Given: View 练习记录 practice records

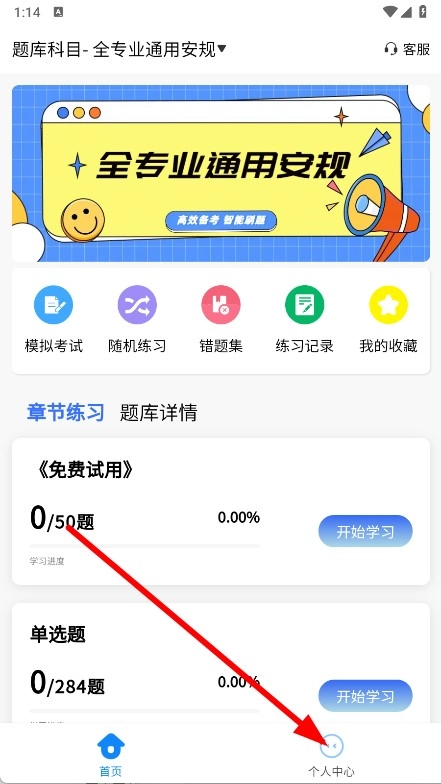Looking at the screenshot, I should click(304, 320).
